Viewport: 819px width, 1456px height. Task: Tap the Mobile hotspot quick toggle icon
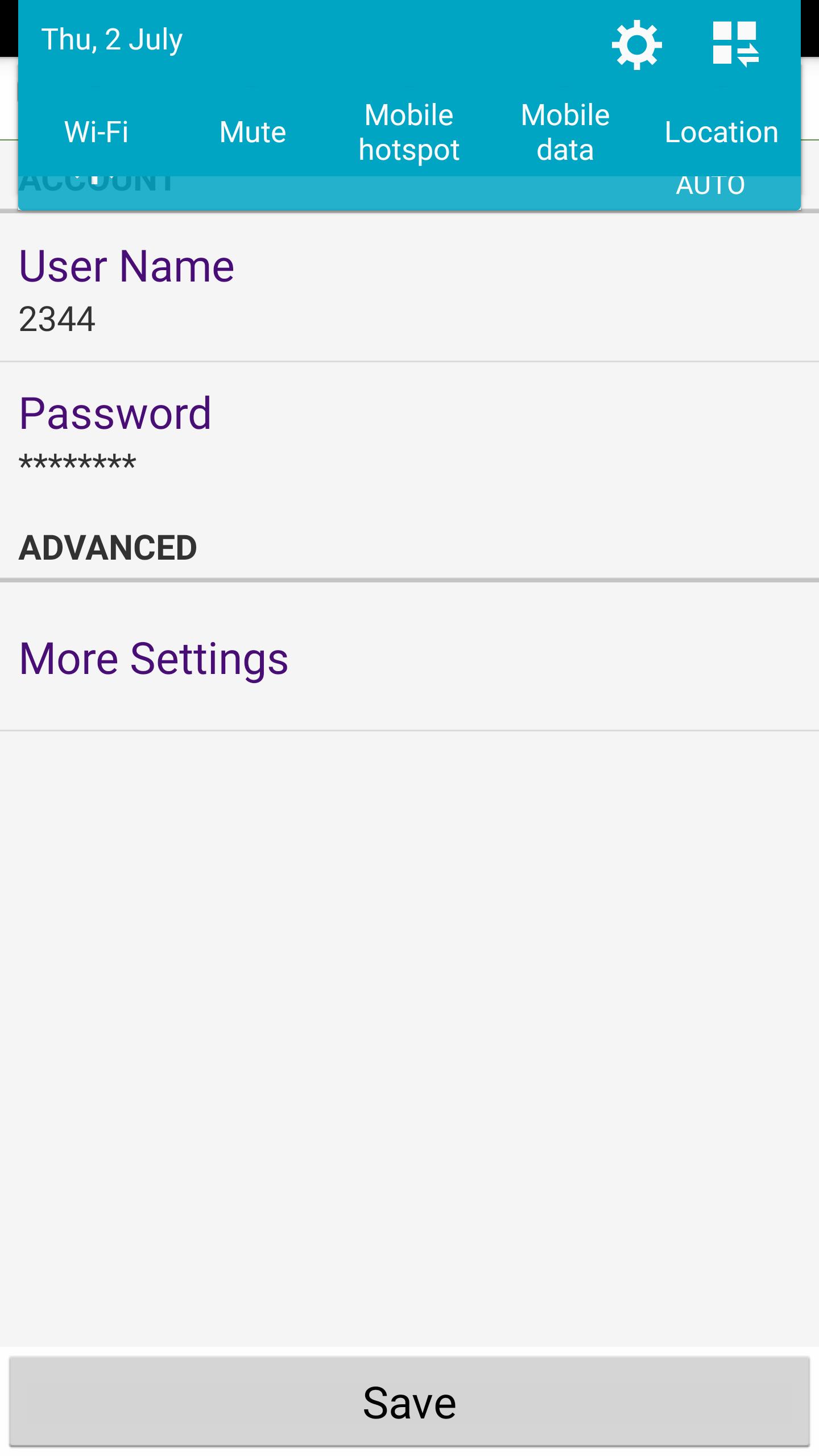coord(409,131)
